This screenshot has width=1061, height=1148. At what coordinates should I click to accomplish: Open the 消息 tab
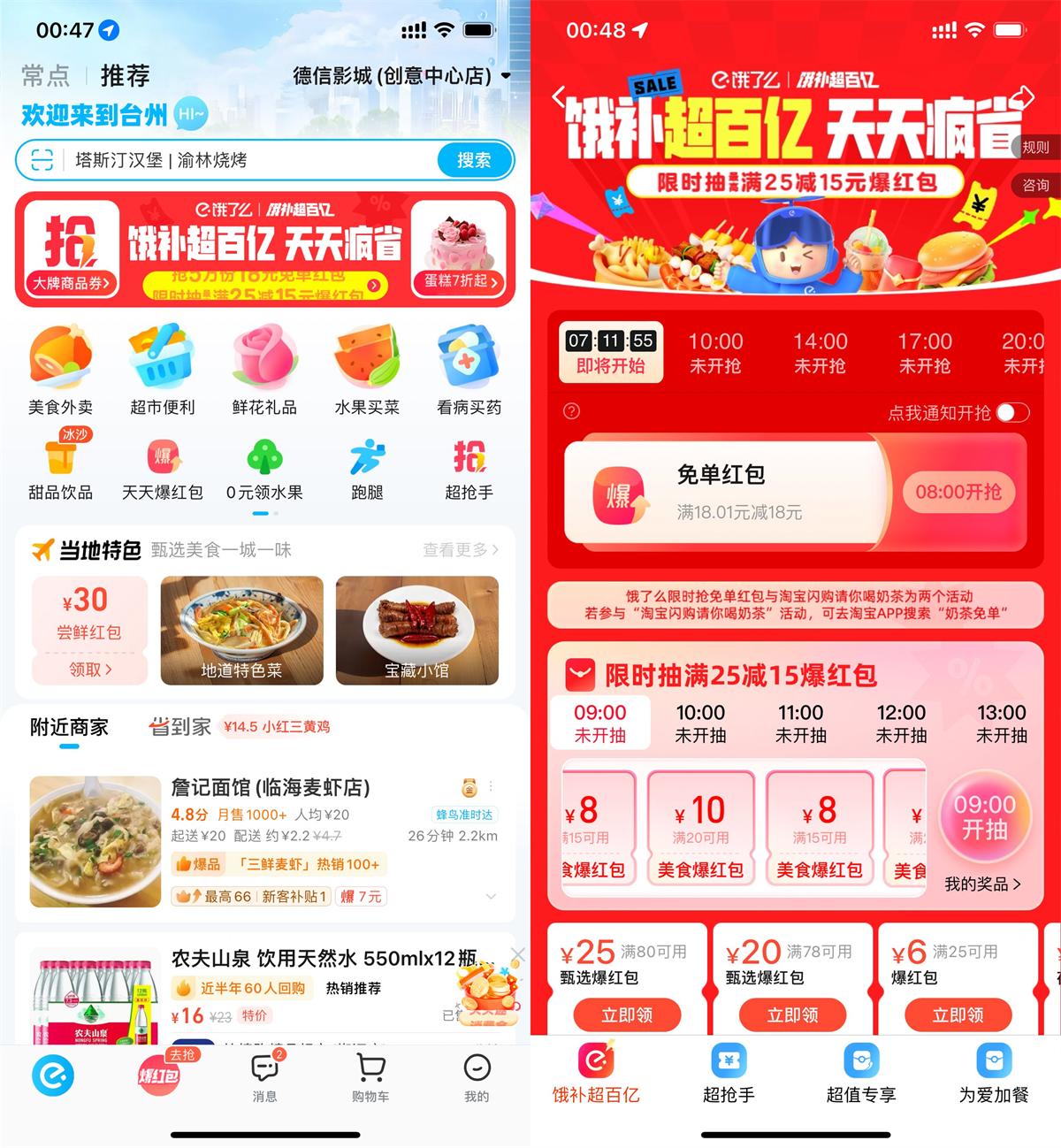click(264, 1077)
